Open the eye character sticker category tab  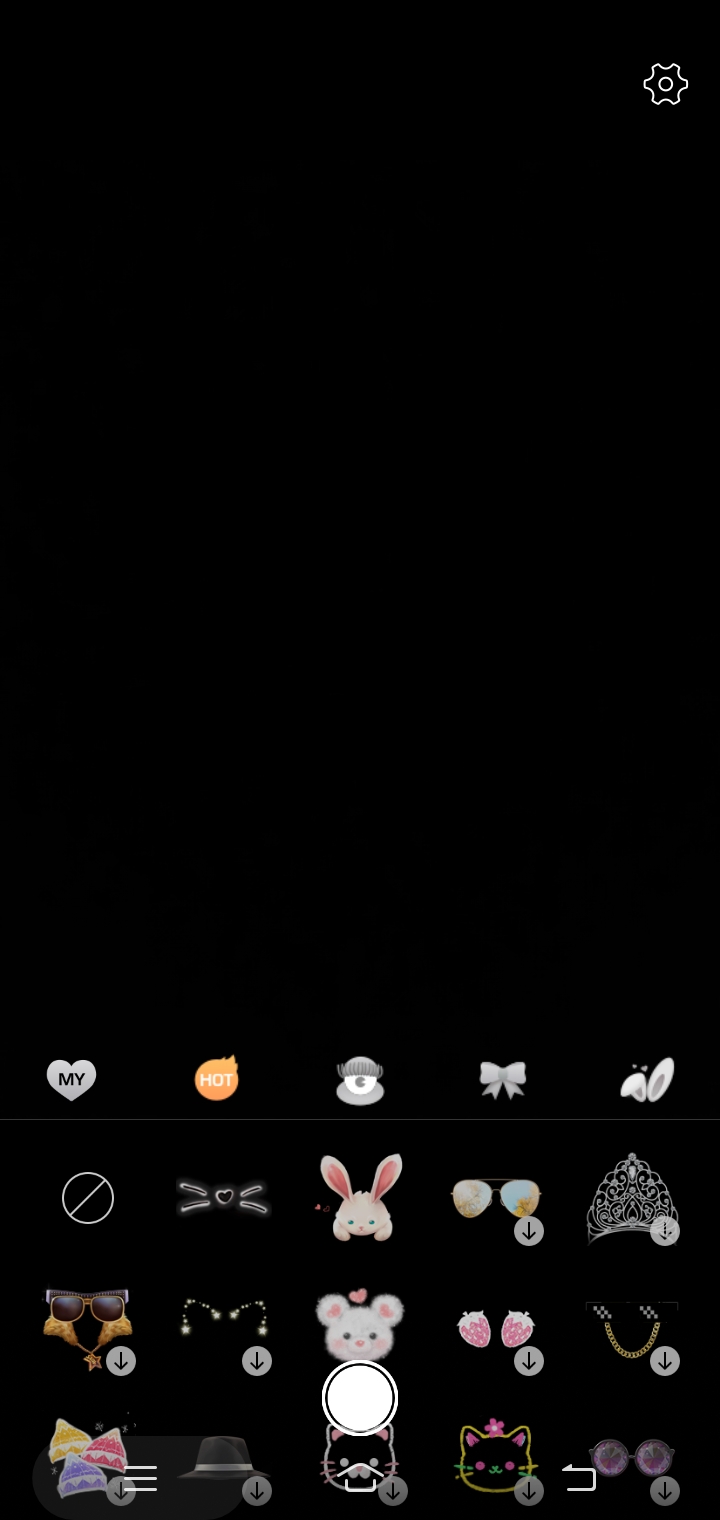point(359,1080)
